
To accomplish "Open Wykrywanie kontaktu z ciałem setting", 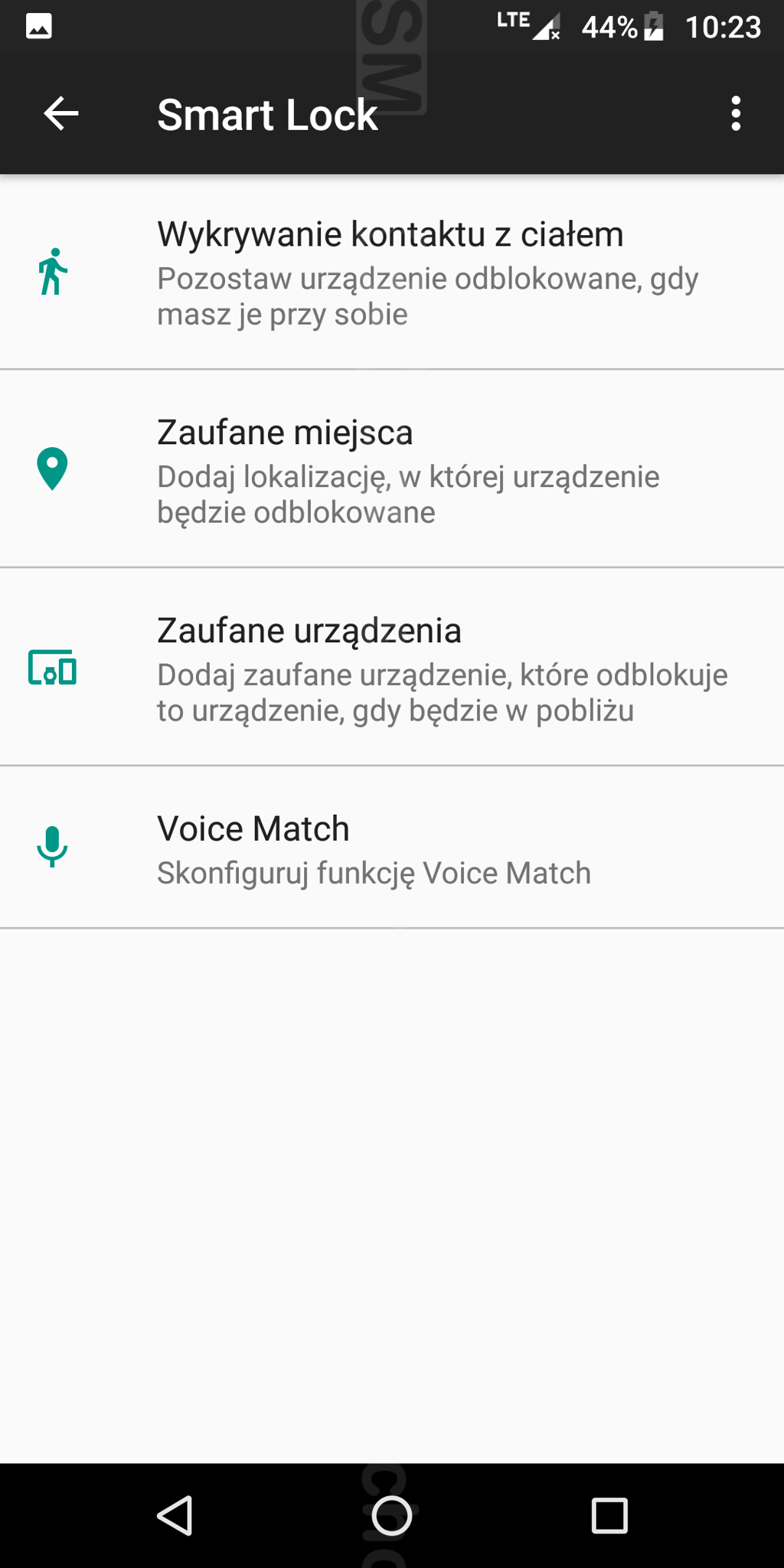I will click(x=390, y=273).
